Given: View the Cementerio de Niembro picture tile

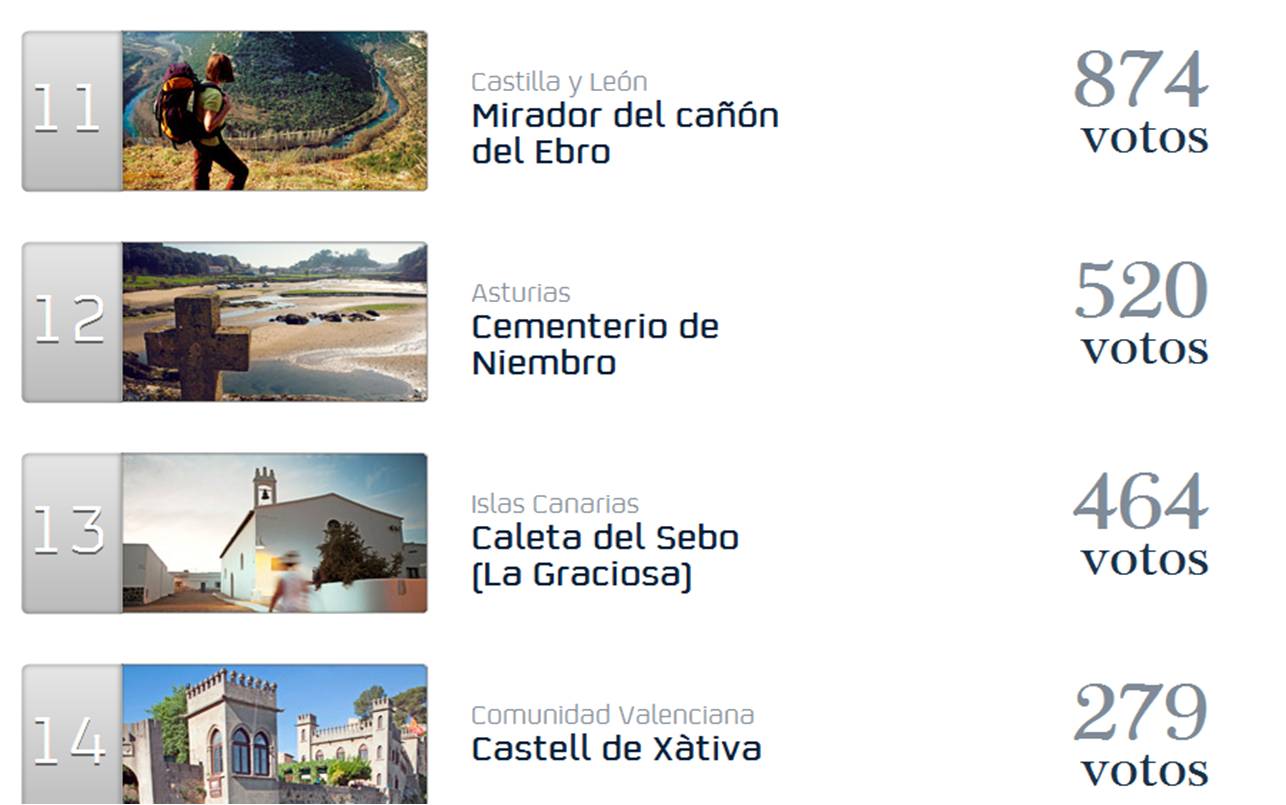Looking at the screenshot, I should point(274,322).
